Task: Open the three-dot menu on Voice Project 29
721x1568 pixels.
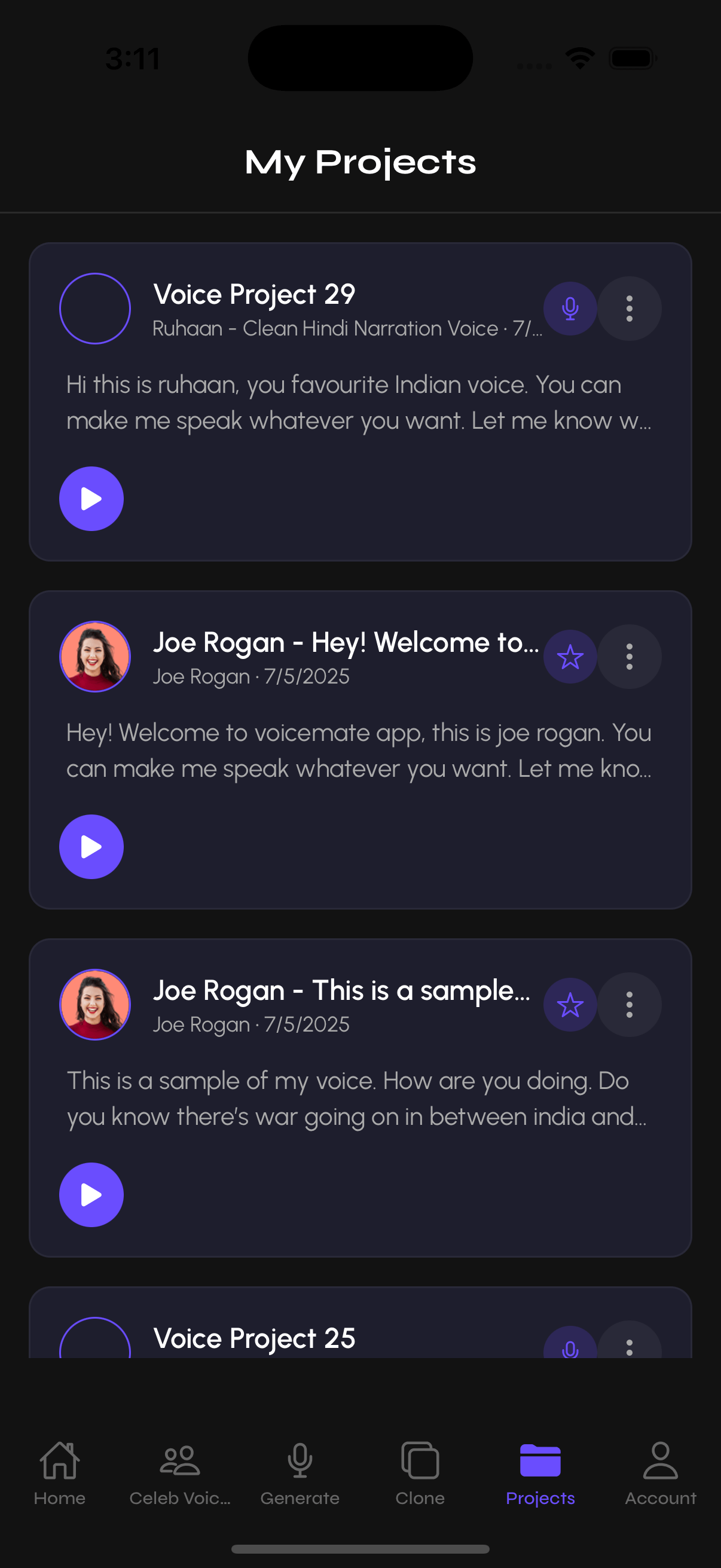Action: point(629,309)
